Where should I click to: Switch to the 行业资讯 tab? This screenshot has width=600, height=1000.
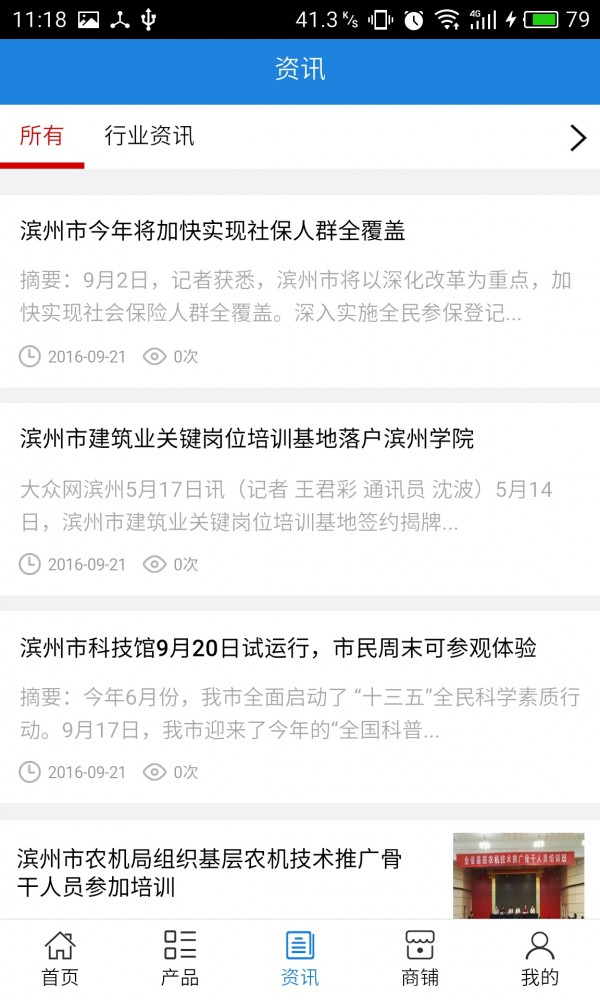[149, 136]
